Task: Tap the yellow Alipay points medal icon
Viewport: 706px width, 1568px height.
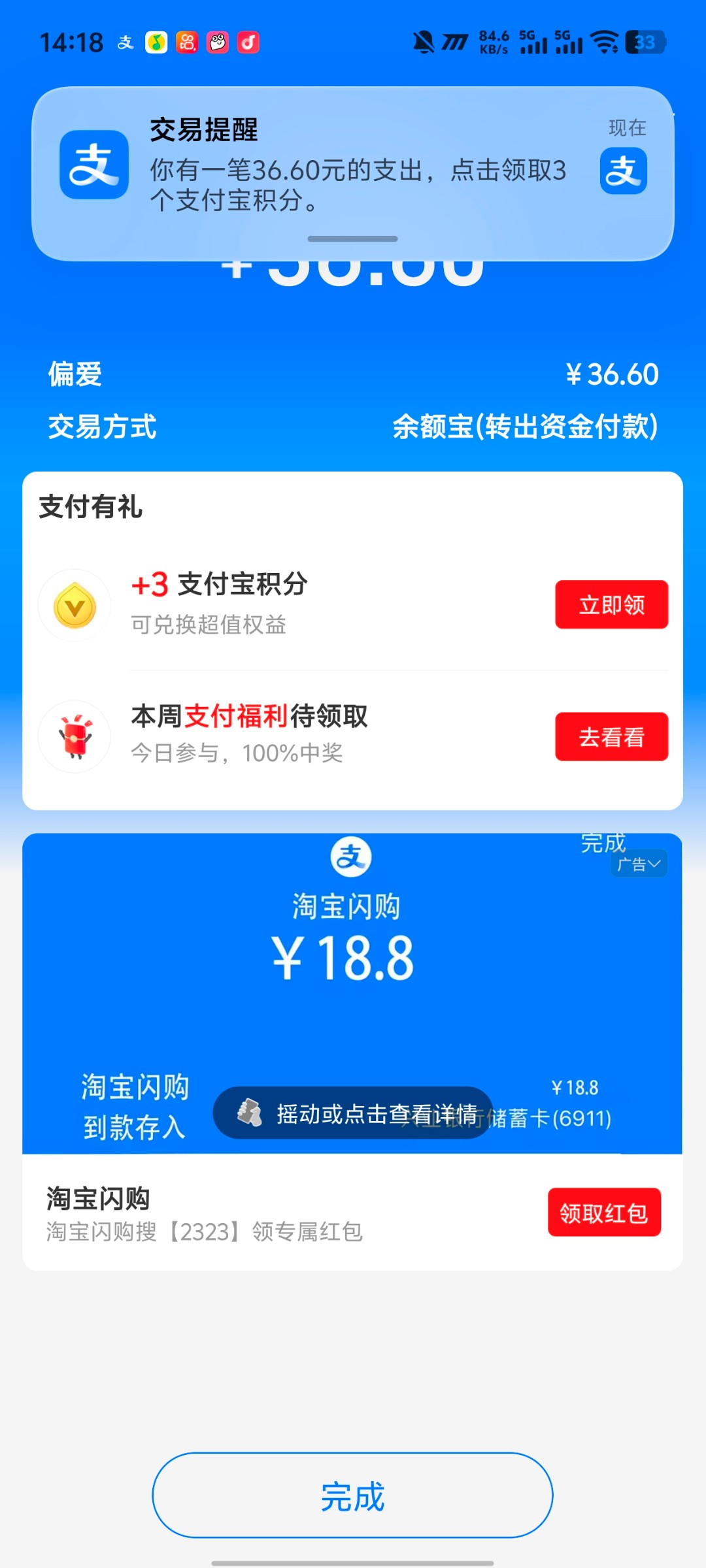Action: 74,604
